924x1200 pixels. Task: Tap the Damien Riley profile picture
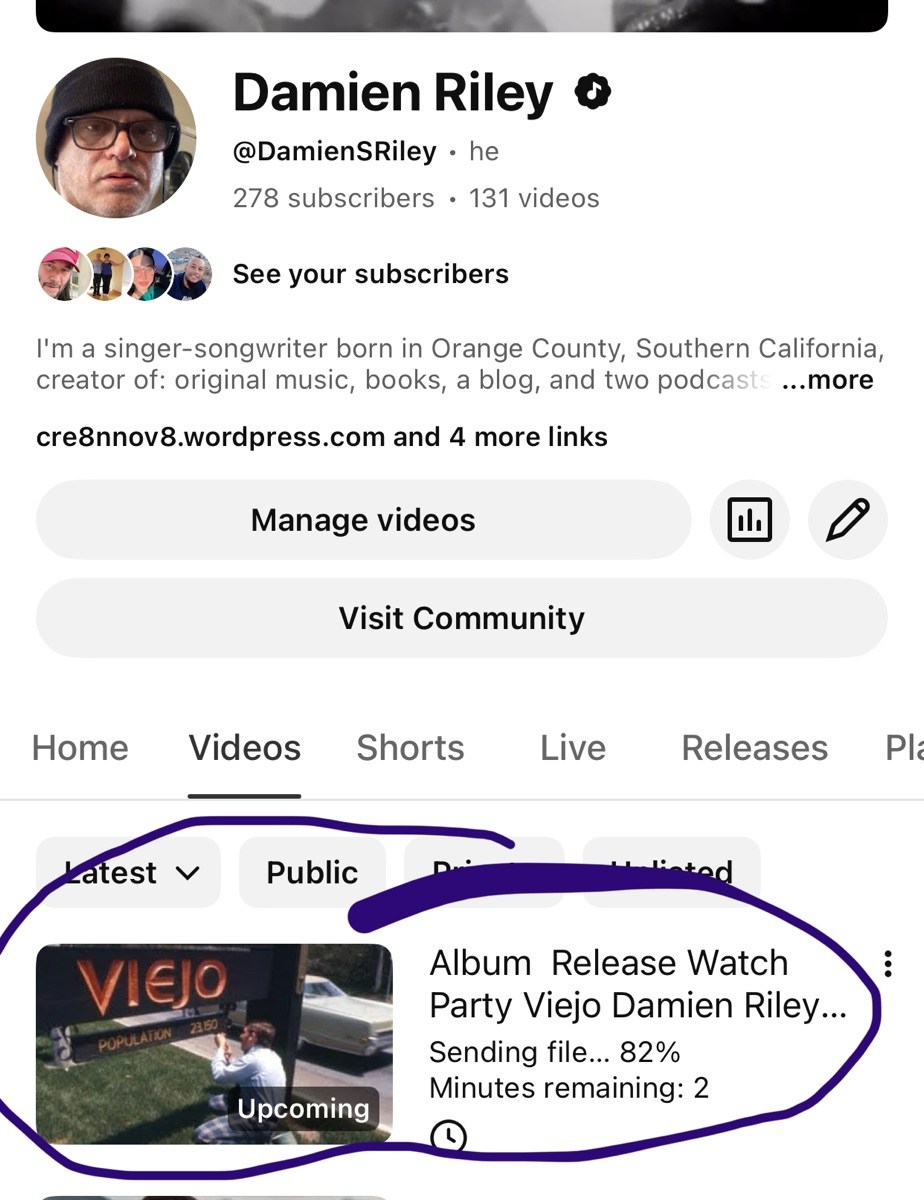click(x=116, y=137)
